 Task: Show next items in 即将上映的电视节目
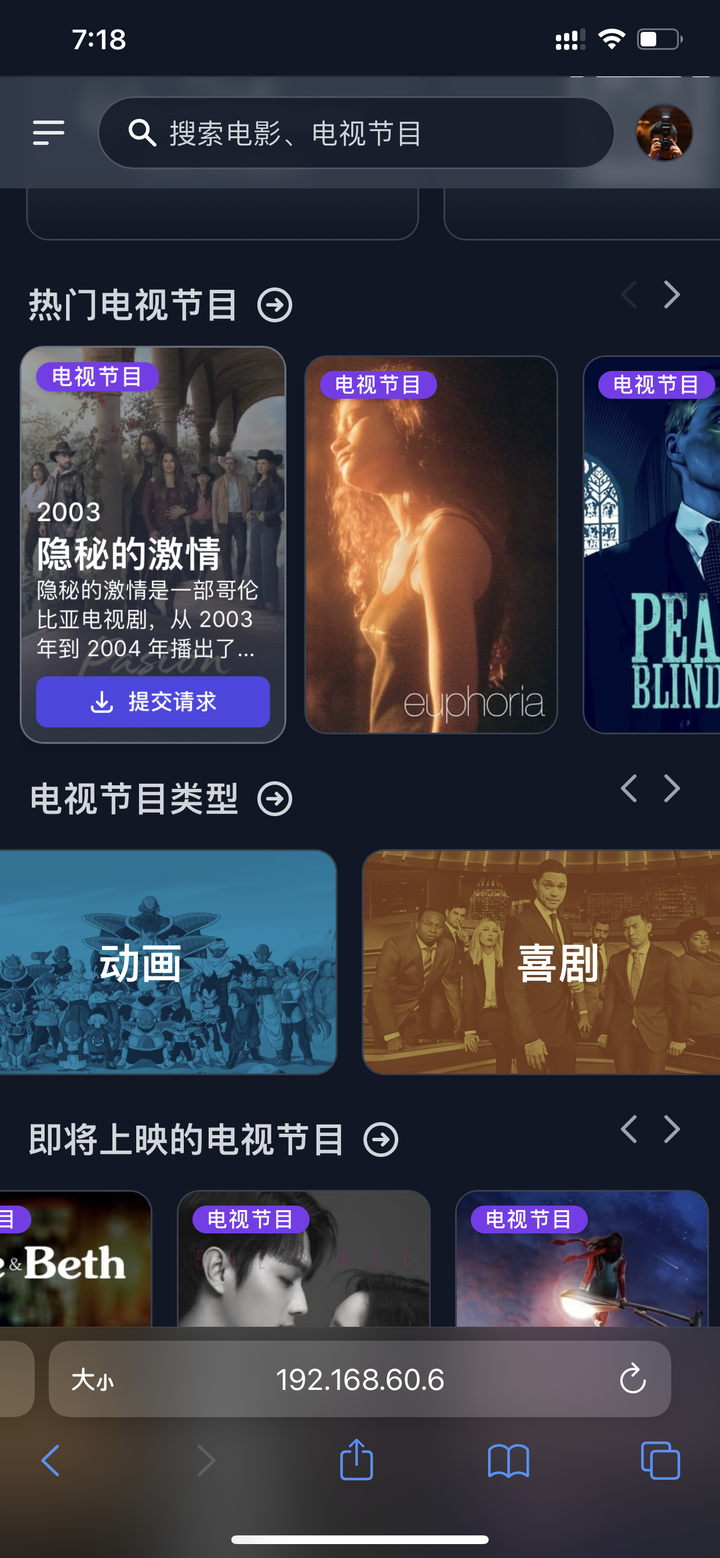(x=672, y=1130)
